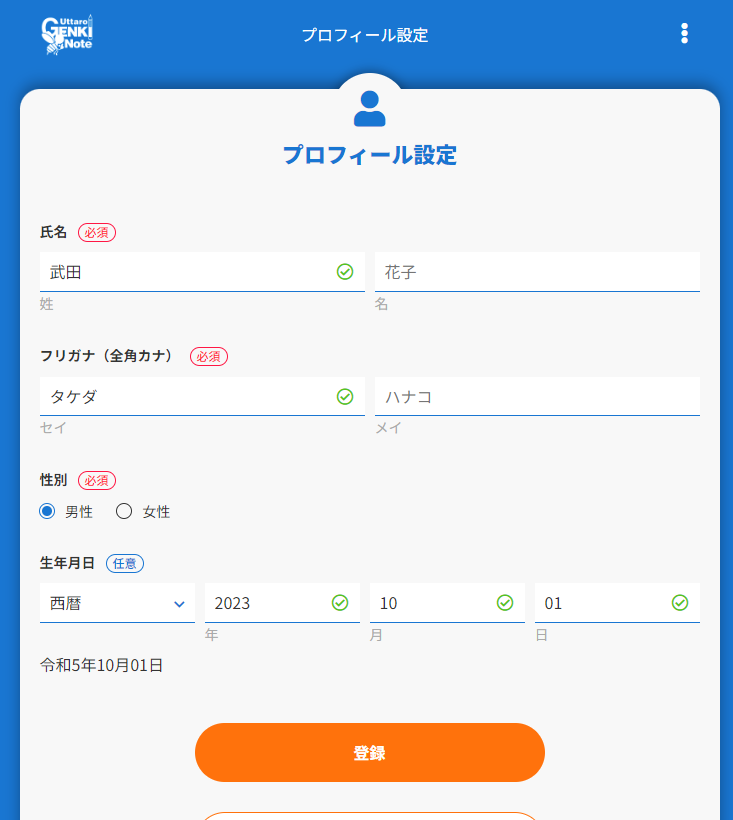733x820 pixels.
Task: Select 男性 radio button
Action: click(x=47, y=511)
